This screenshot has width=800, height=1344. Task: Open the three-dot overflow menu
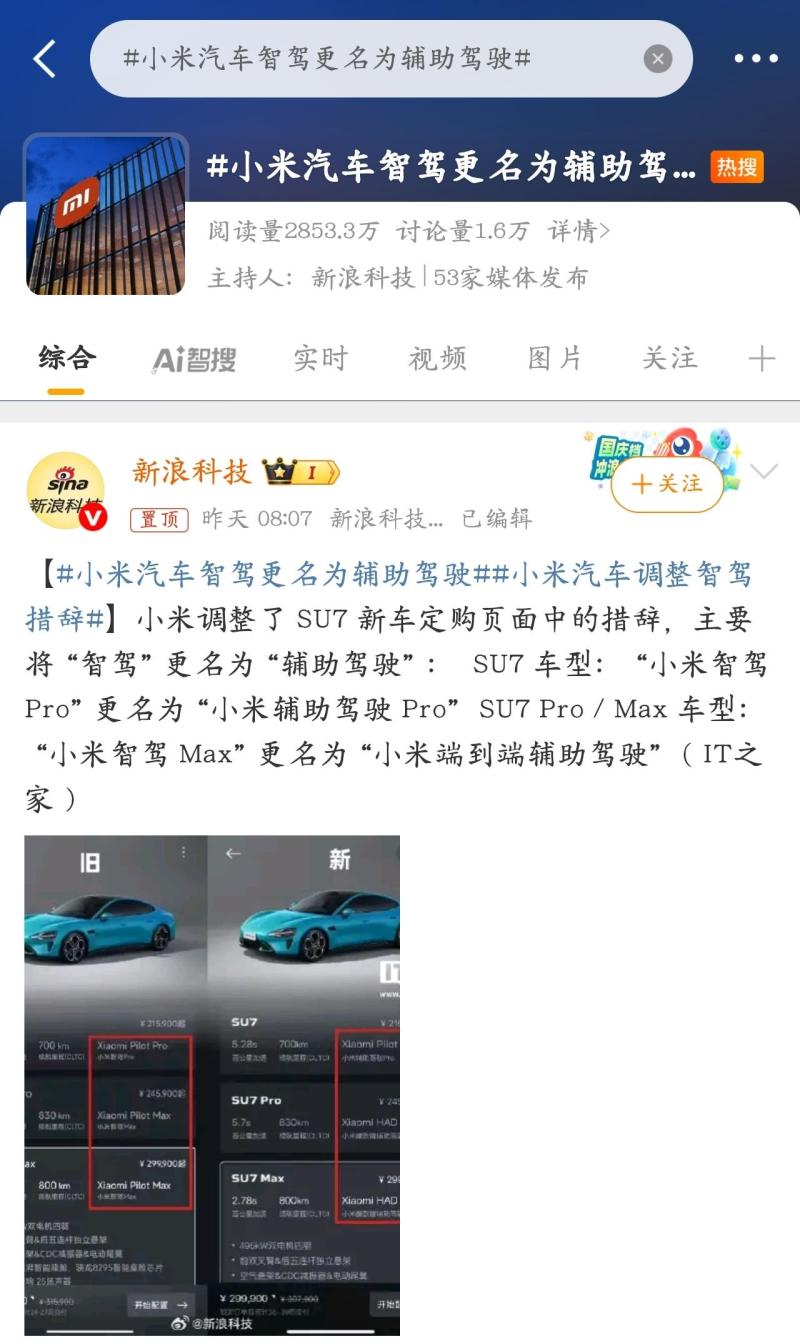755,59
